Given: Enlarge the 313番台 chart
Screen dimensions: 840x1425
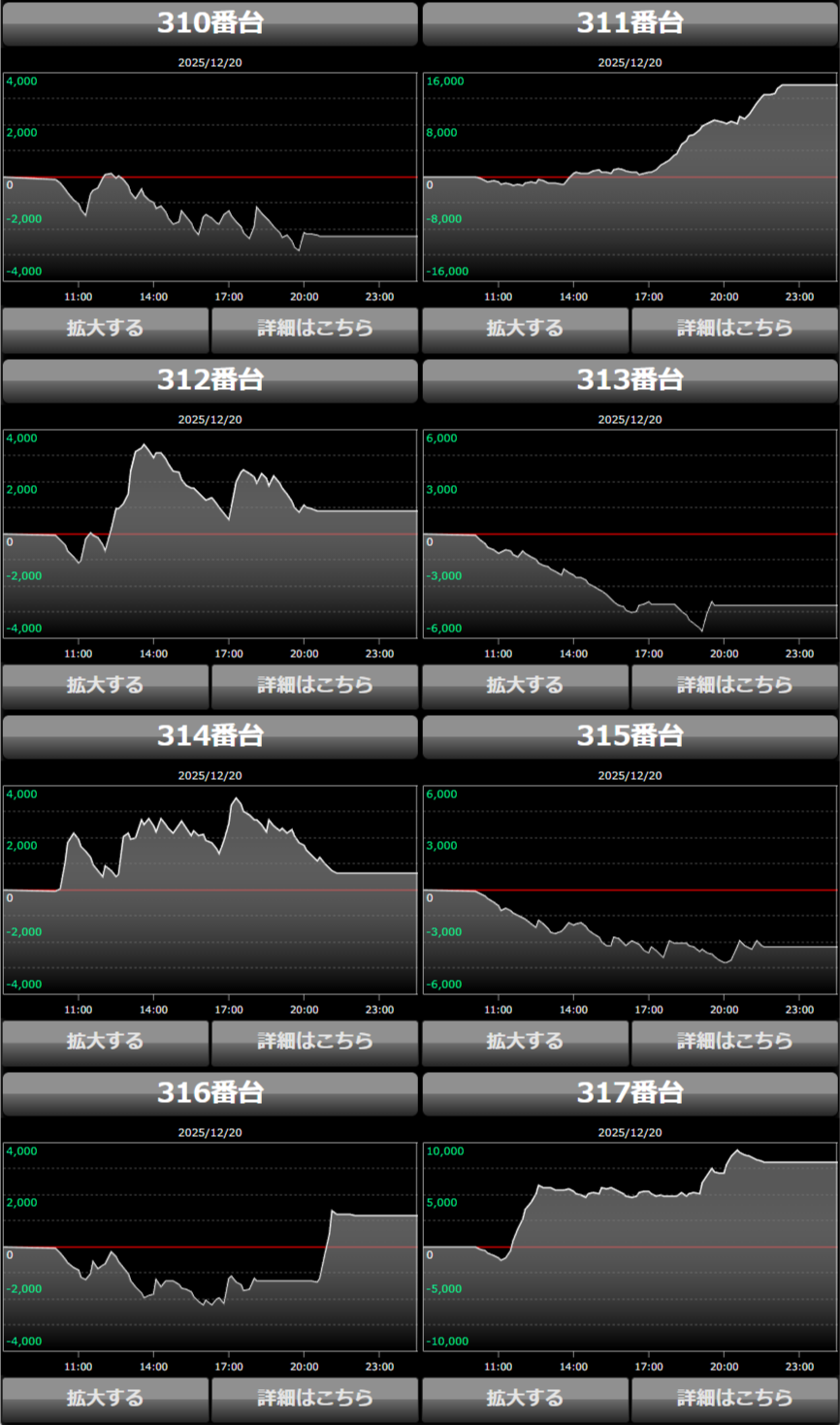Looking at the screenshot, I should tap(525, 686).
